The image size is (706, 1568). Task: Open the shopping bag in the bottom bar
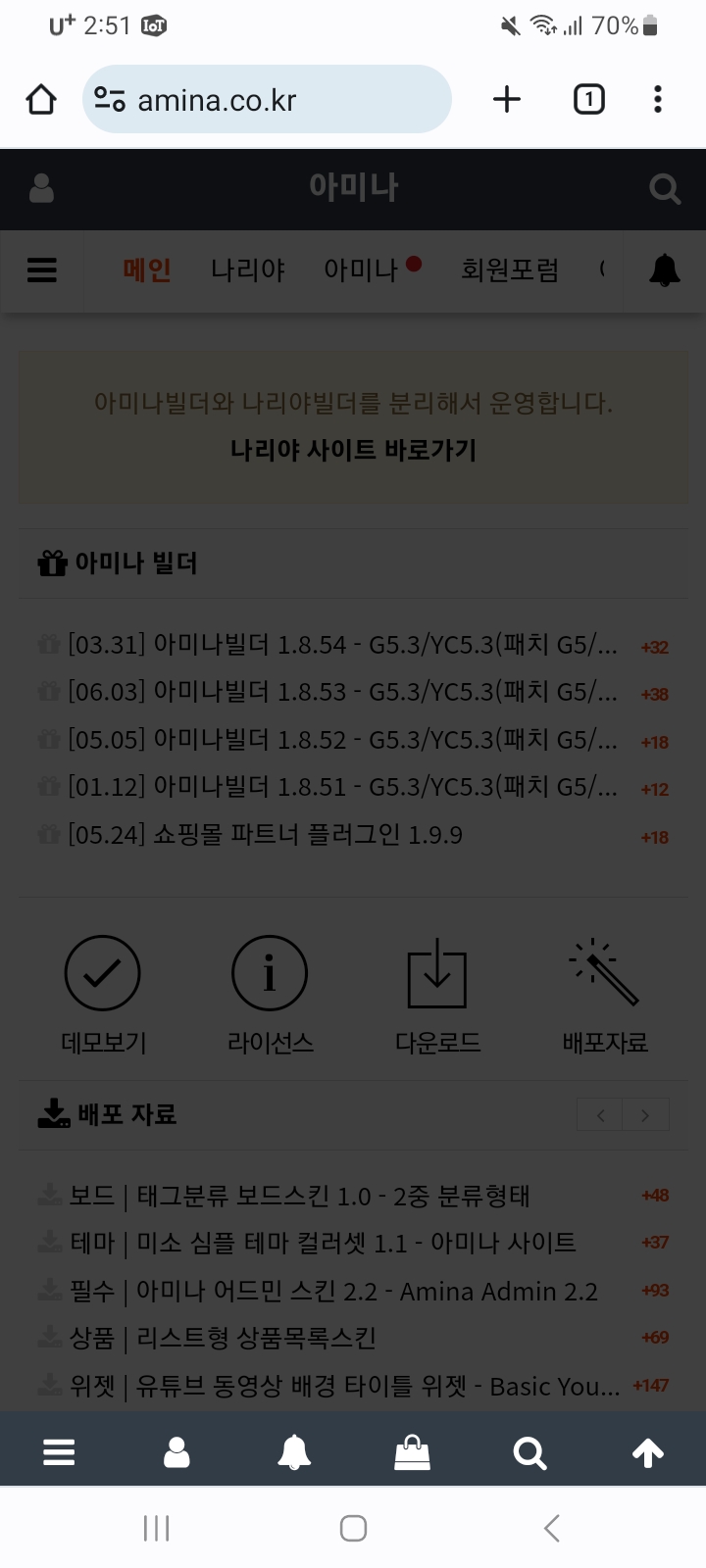click(x=412, y=1452)
